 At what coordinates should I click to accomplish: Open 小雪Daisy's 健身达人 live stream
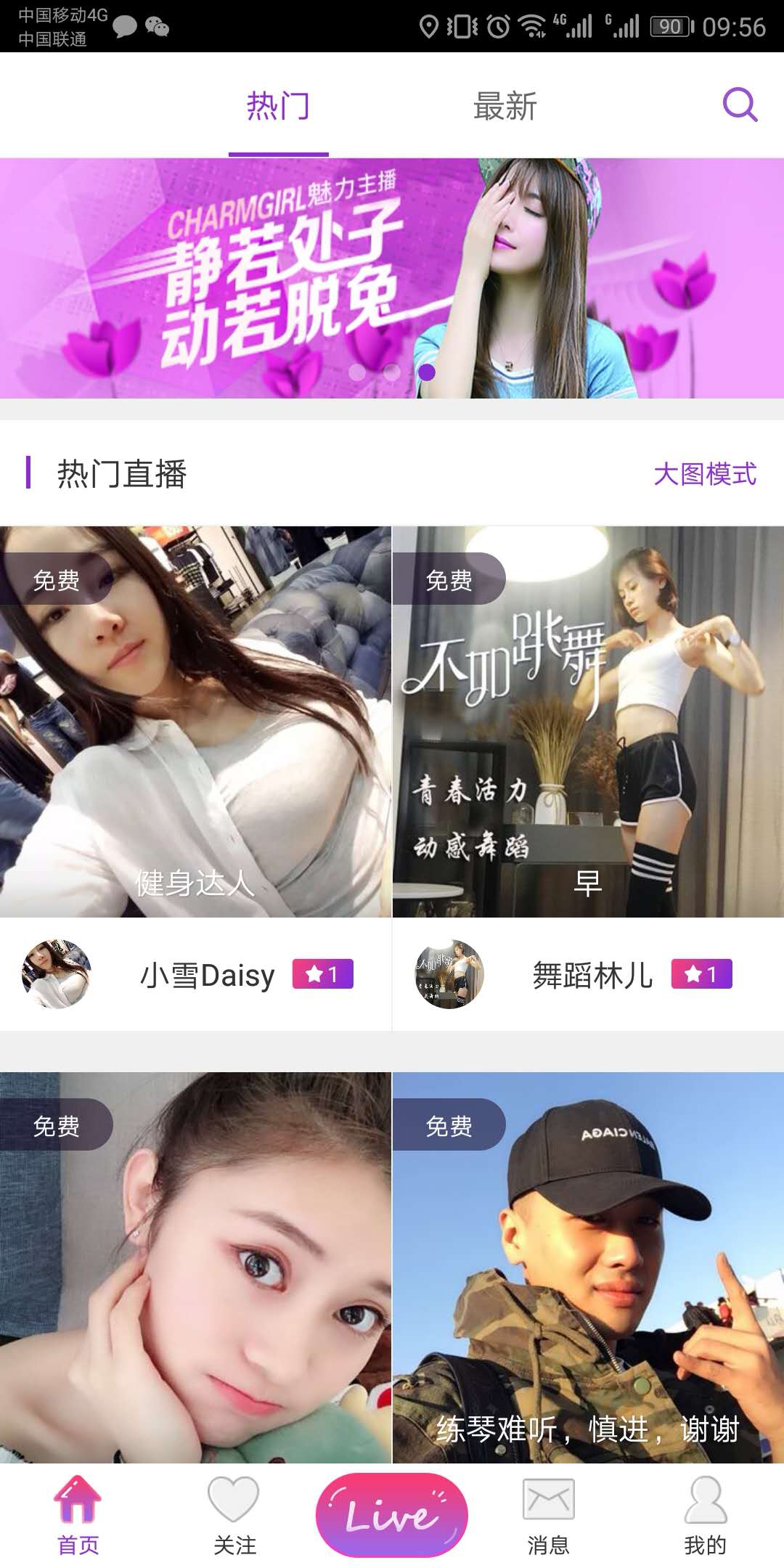[x=195, y=721]
